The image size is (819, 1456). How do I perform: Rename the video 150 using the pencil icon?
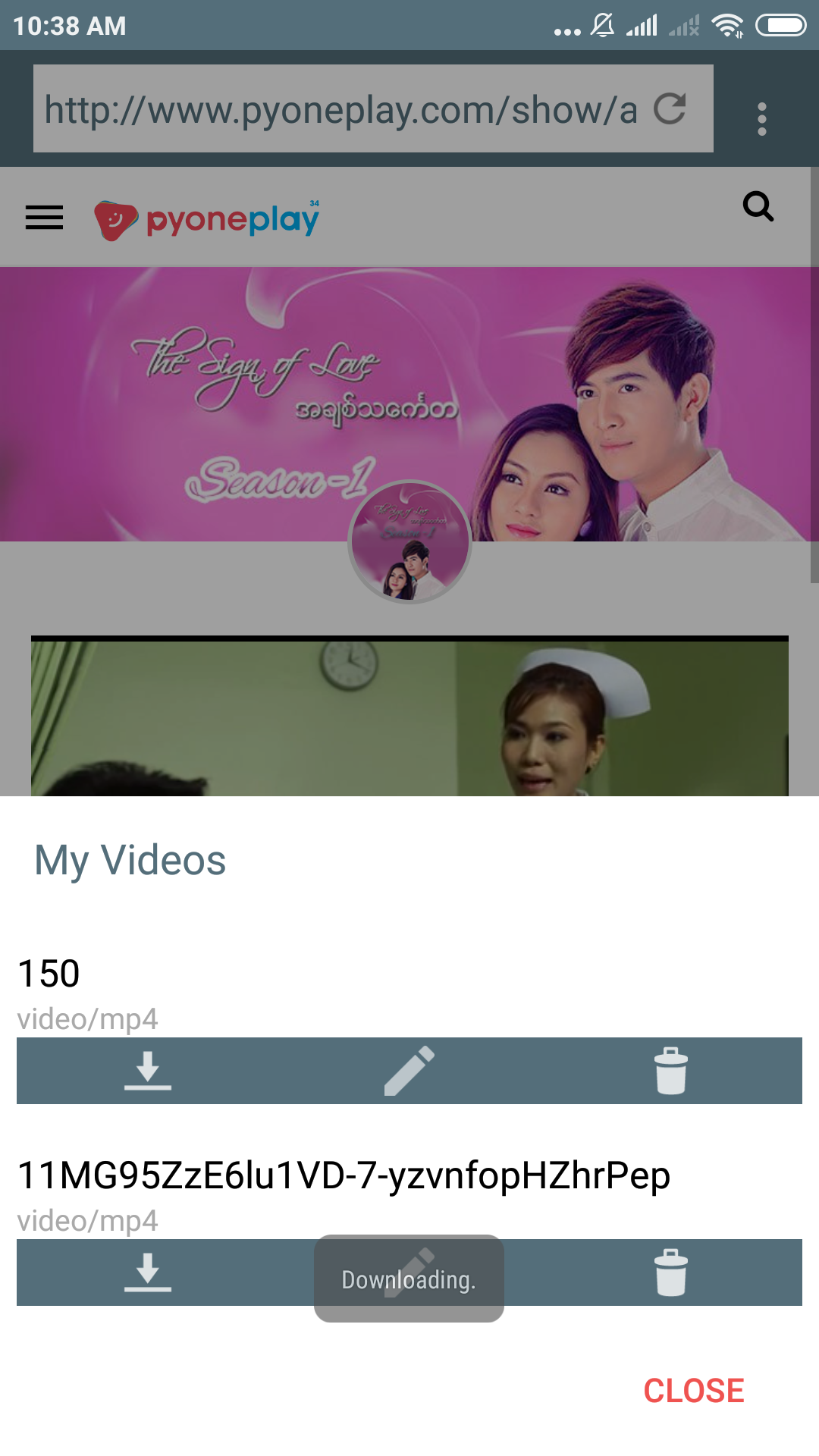pos(409,1071)
